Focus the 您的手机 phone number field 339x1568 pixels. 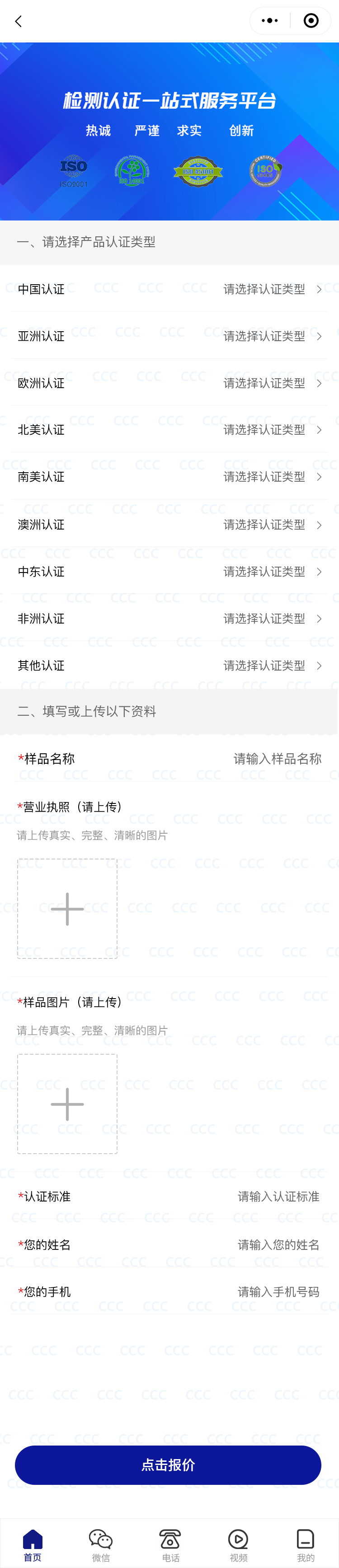pyautogui.click(x=278, y=1291)
